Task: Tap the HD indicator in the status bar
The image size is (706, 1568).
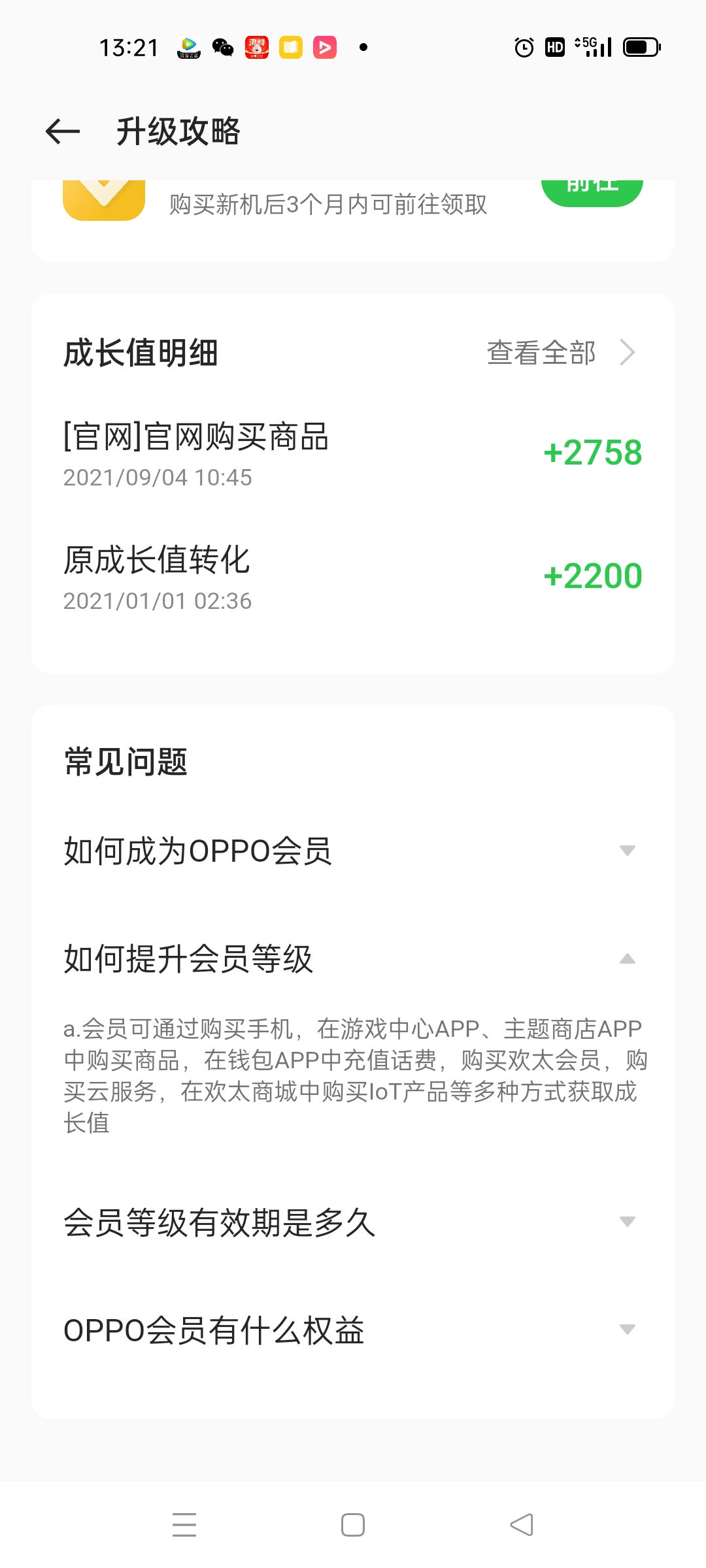Action: pyautogui.click(x=554, y=47)
